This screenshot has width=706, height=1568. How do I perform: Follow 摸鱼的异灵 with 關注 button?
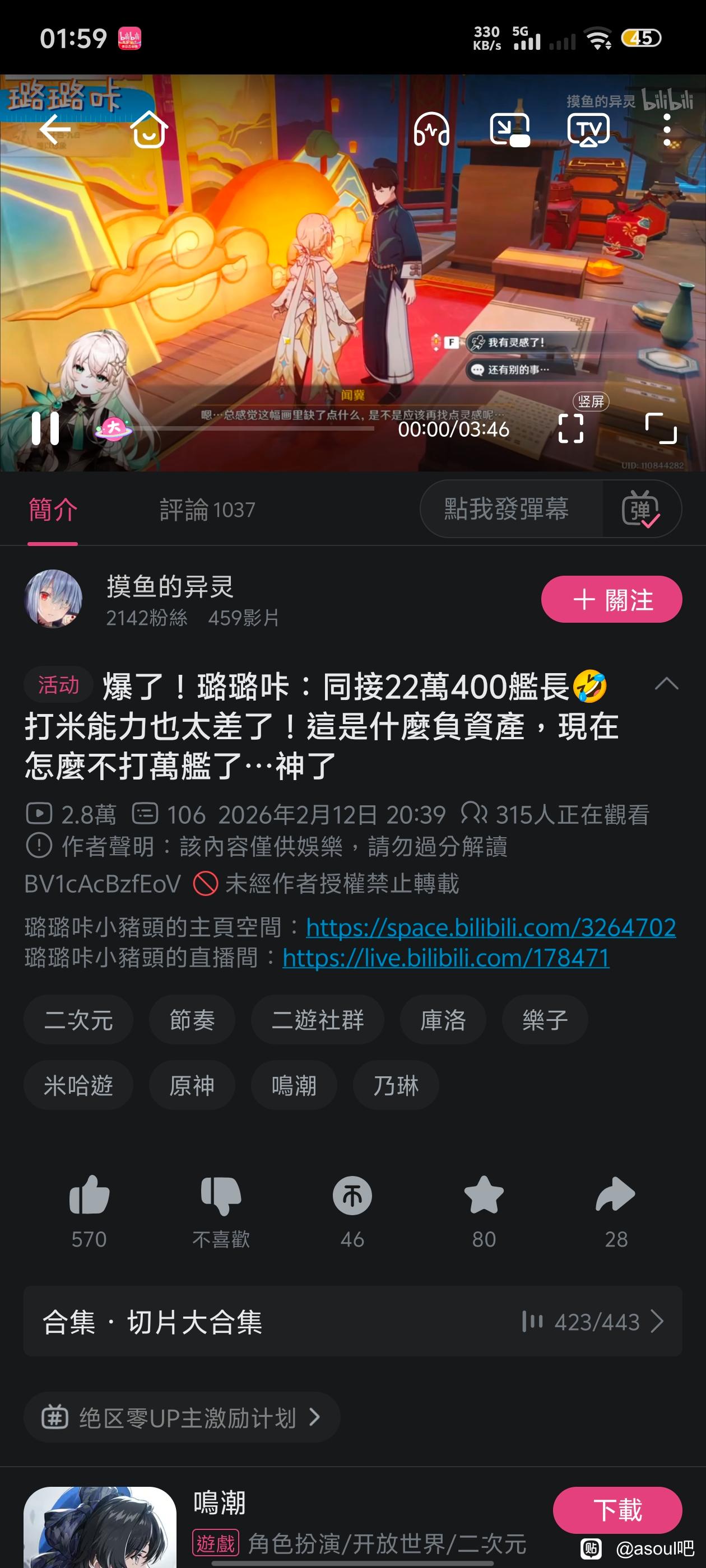tap(611, 600)
